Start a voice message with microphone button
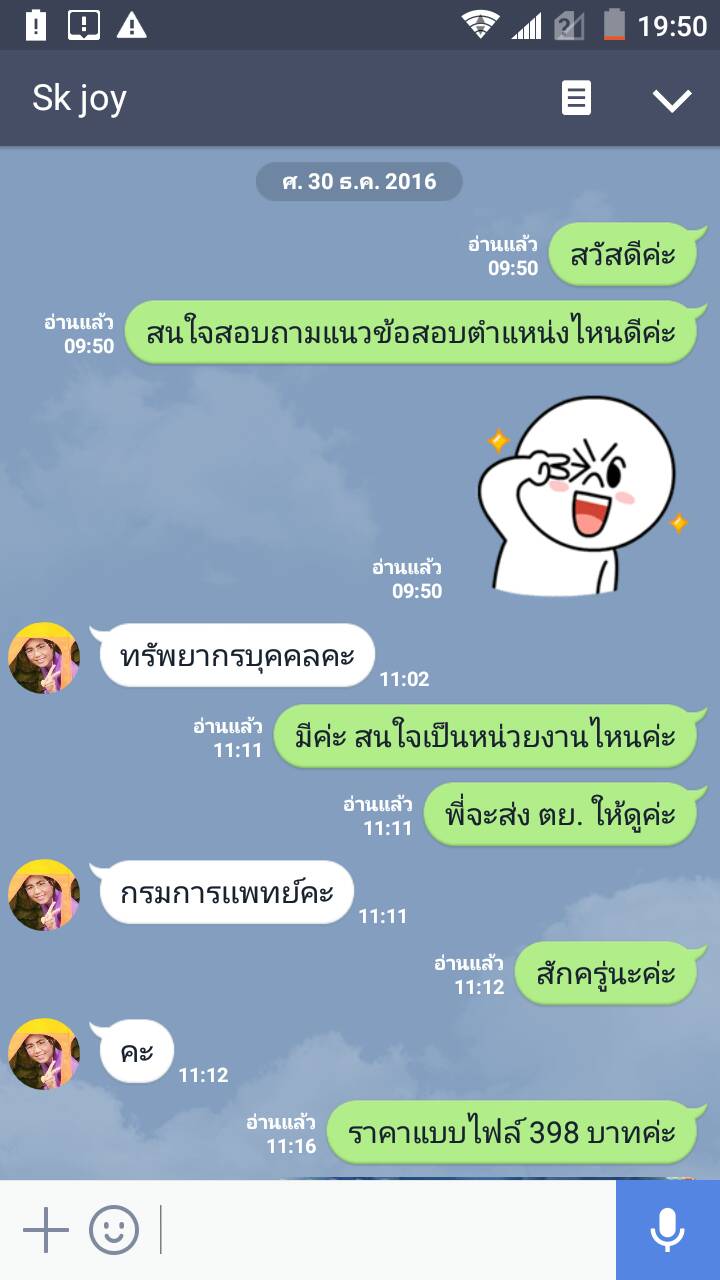The width and height of the screenshot is (720, 1280). (667, 1230)
